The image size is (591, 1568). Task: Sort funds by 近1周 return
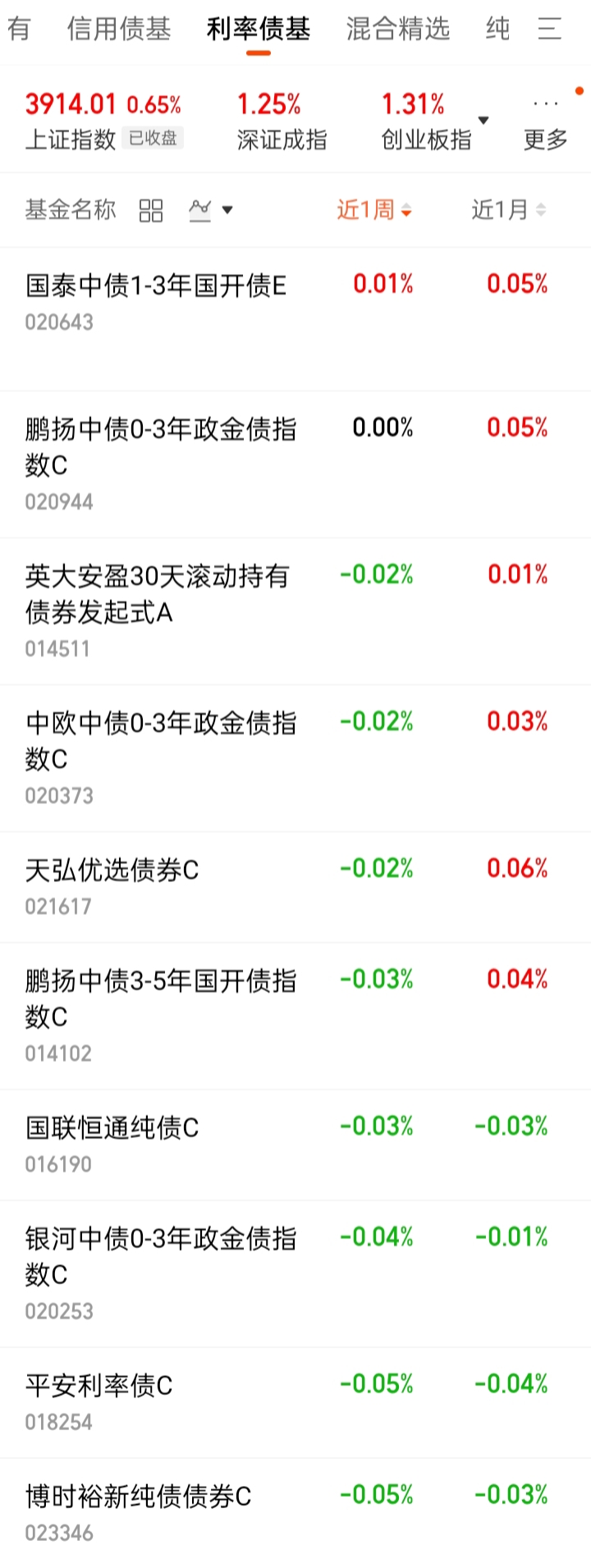(x=373, y=210)
